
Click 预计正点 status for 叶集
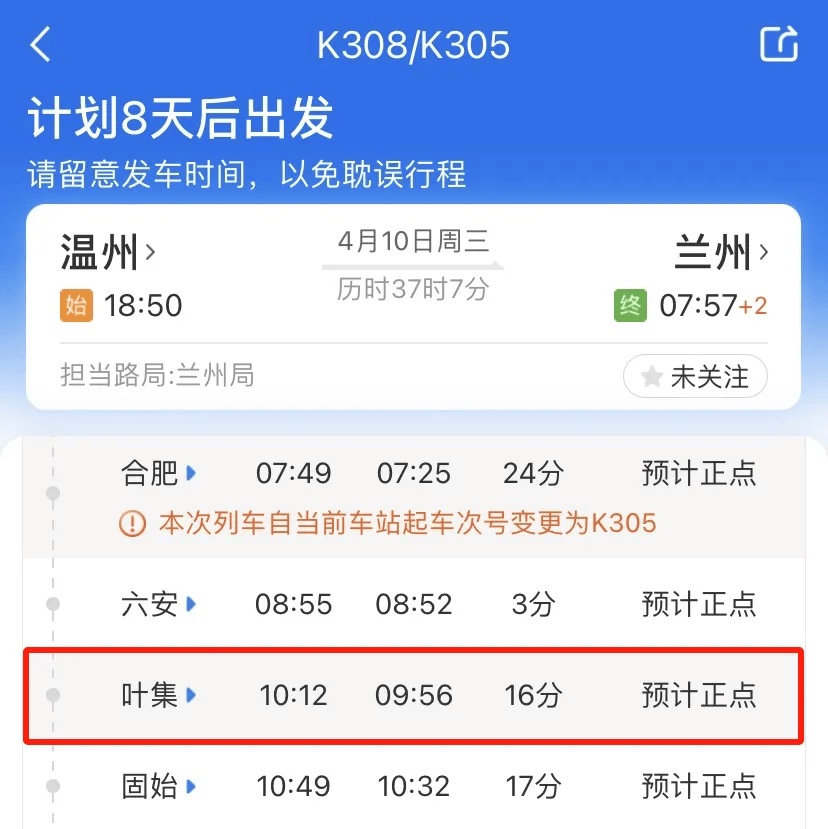pyautogui.click(x=698, y=695)
